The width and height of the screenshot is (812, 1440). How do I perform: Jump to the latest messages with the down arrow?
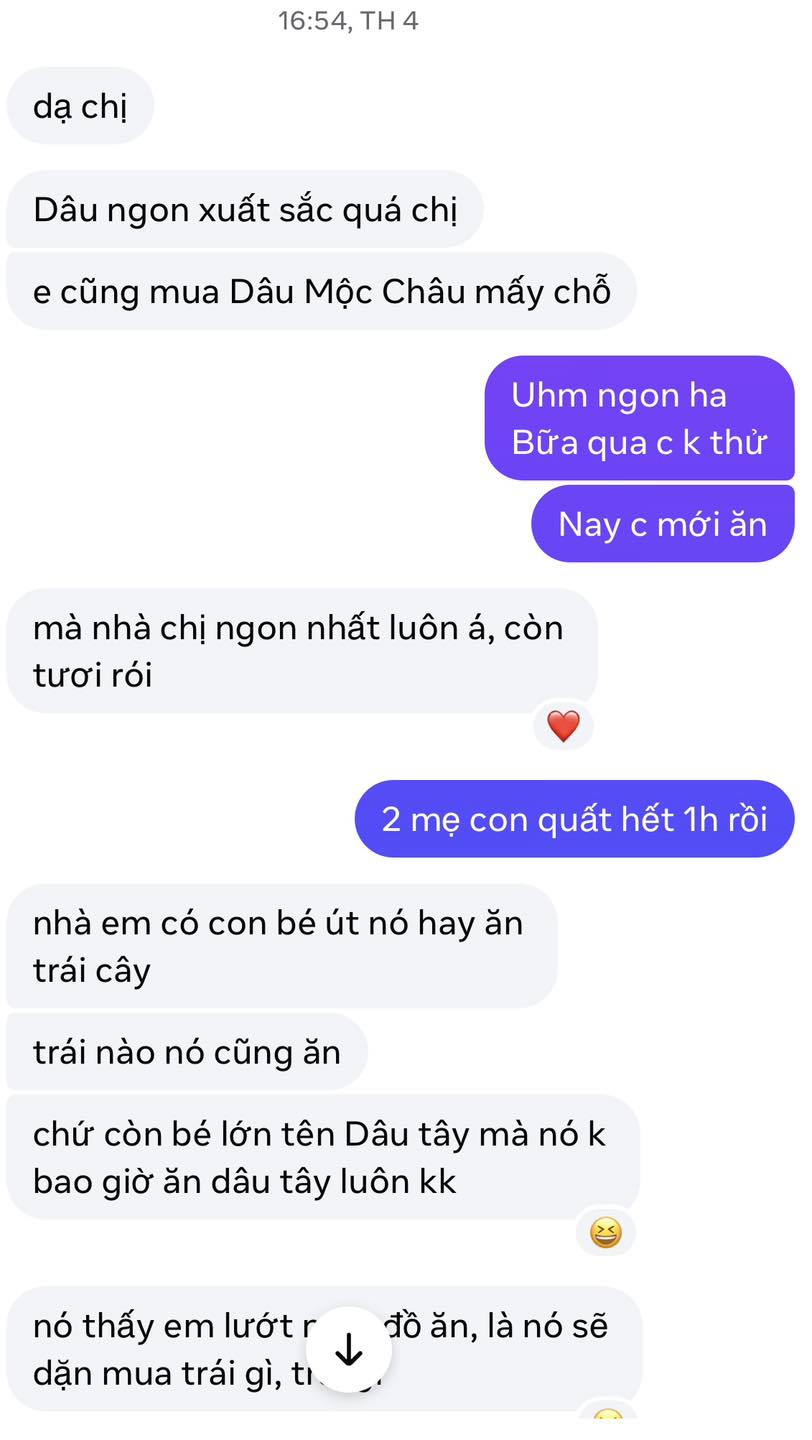[348, 1351]
